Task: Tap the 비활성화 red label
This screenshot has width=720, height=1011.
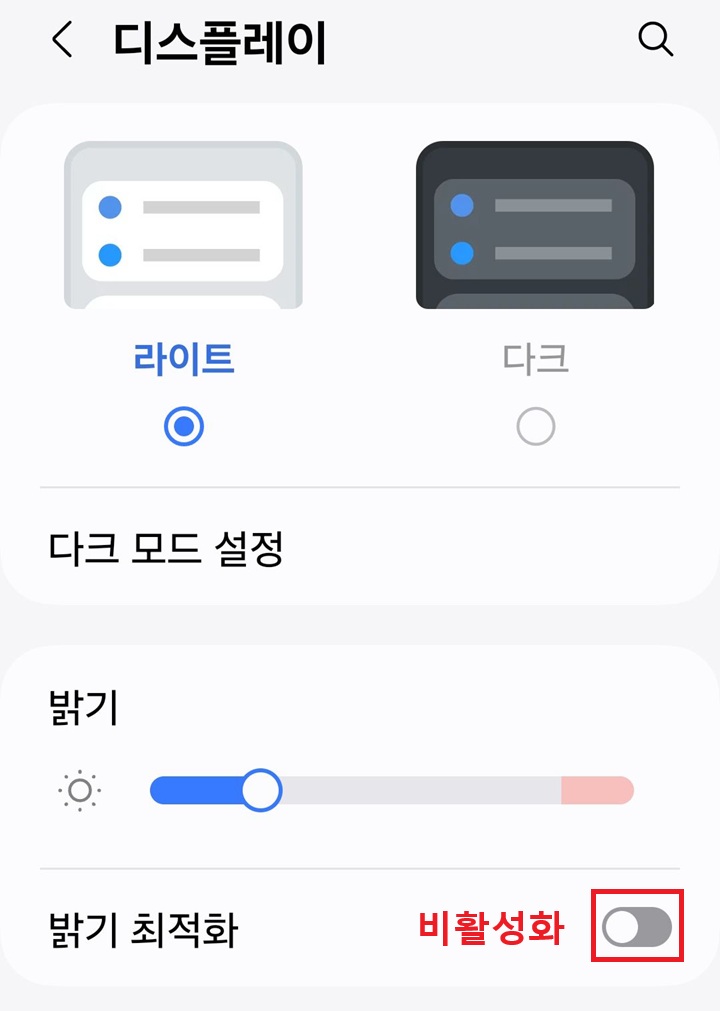Action: [x=494, y=928]
